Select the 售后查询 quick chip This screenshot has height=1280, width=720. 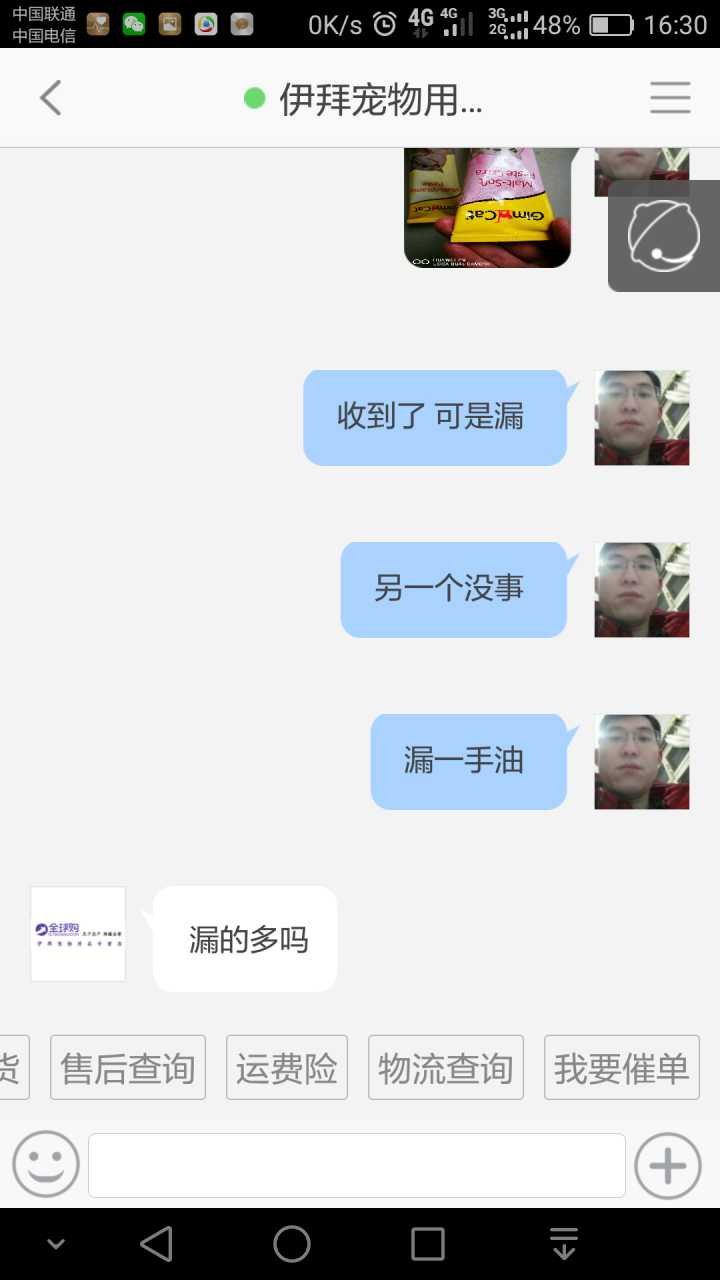tap(128, 1068)
